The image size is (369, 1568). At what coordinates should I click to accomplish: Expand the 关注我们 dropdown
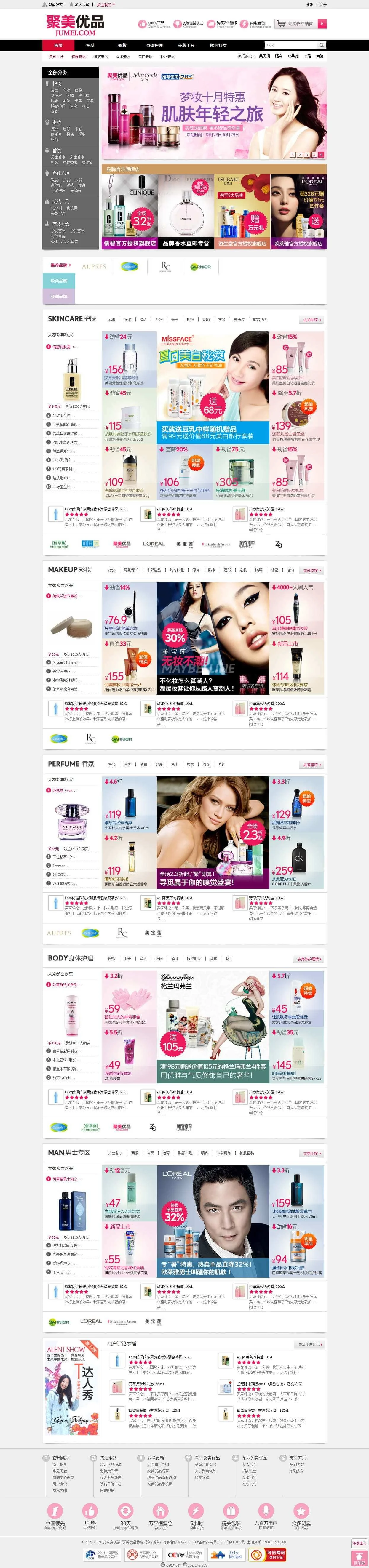(x=106, y=4)
